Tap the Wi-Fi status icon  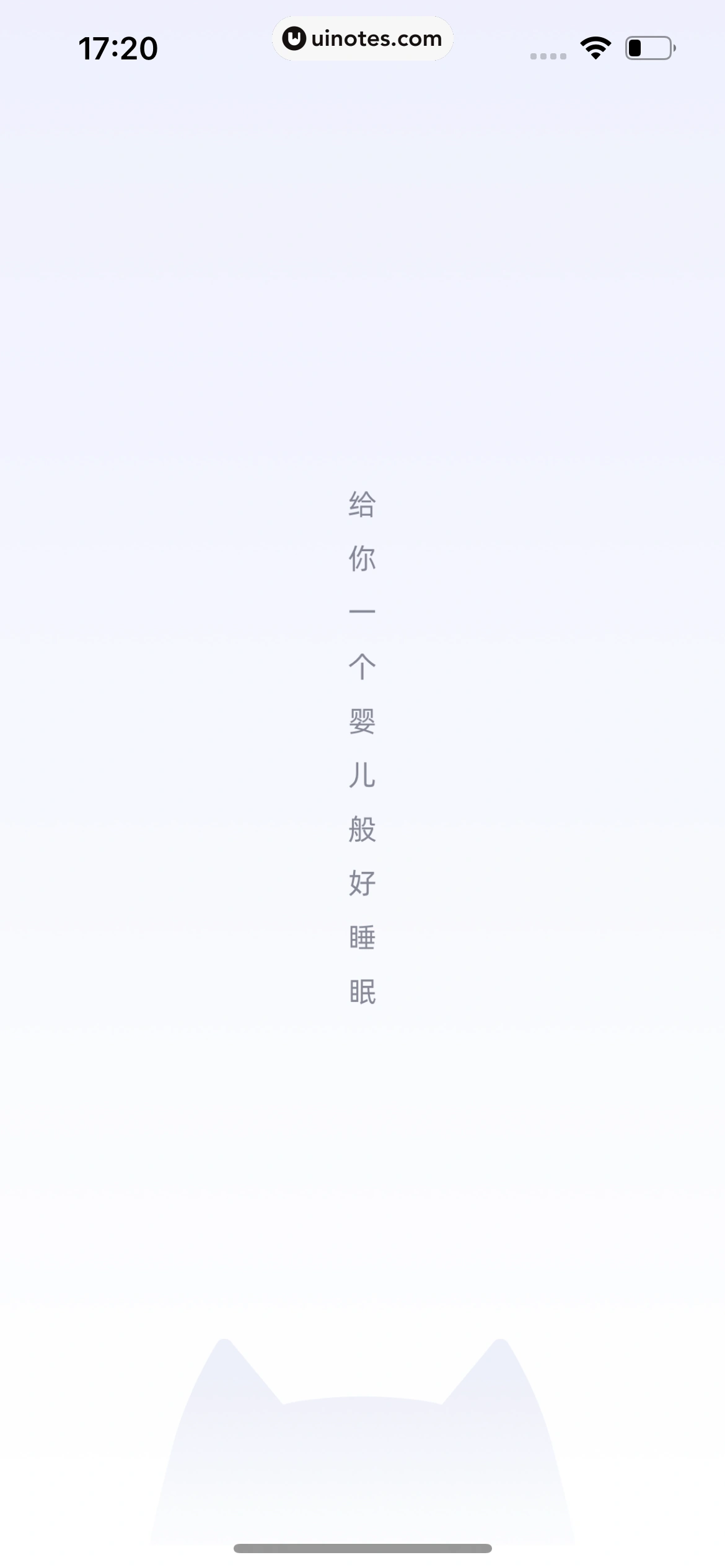coord(594,47)
